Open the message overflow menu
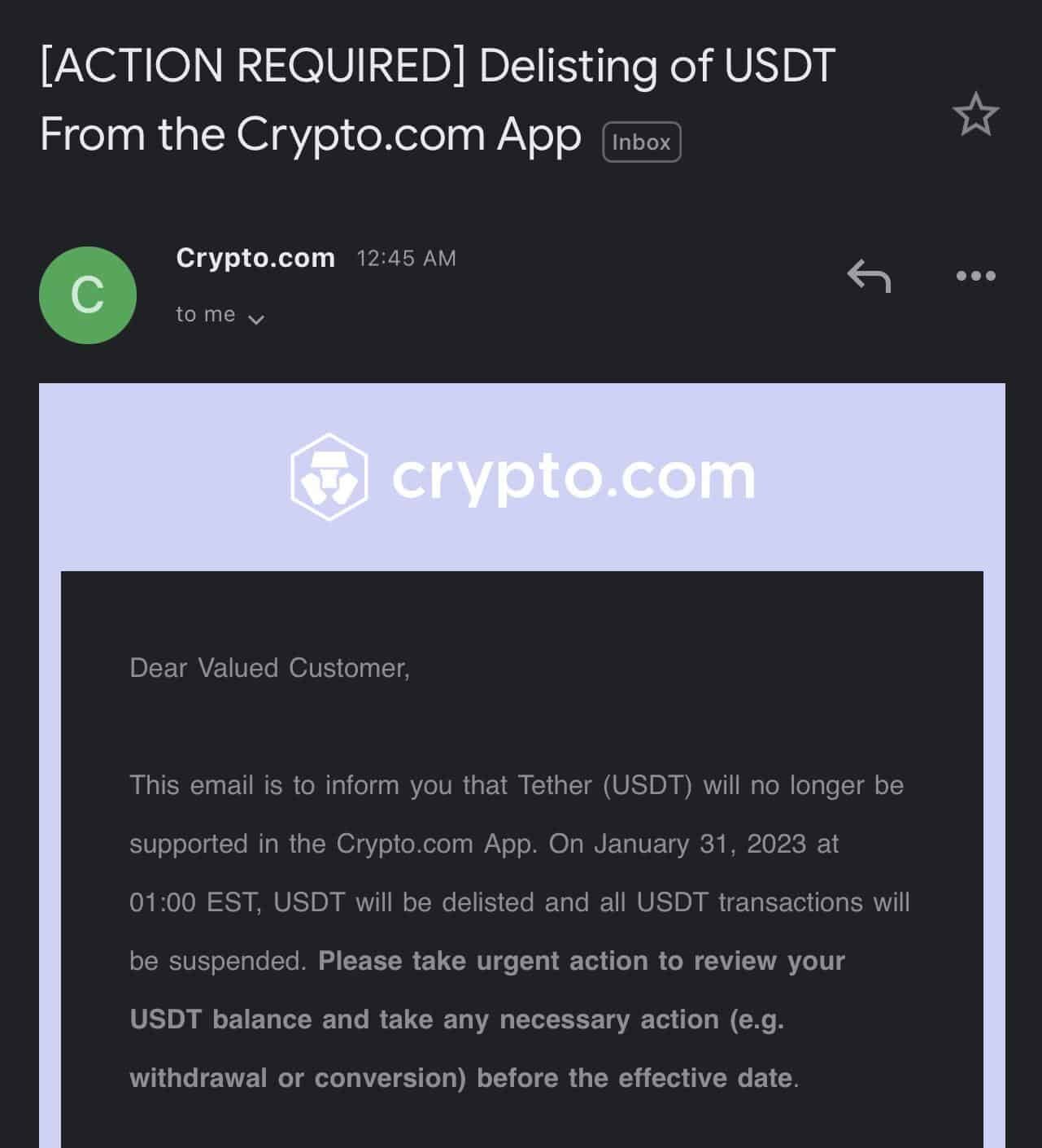The image size is (1042, 1148). 975,276
